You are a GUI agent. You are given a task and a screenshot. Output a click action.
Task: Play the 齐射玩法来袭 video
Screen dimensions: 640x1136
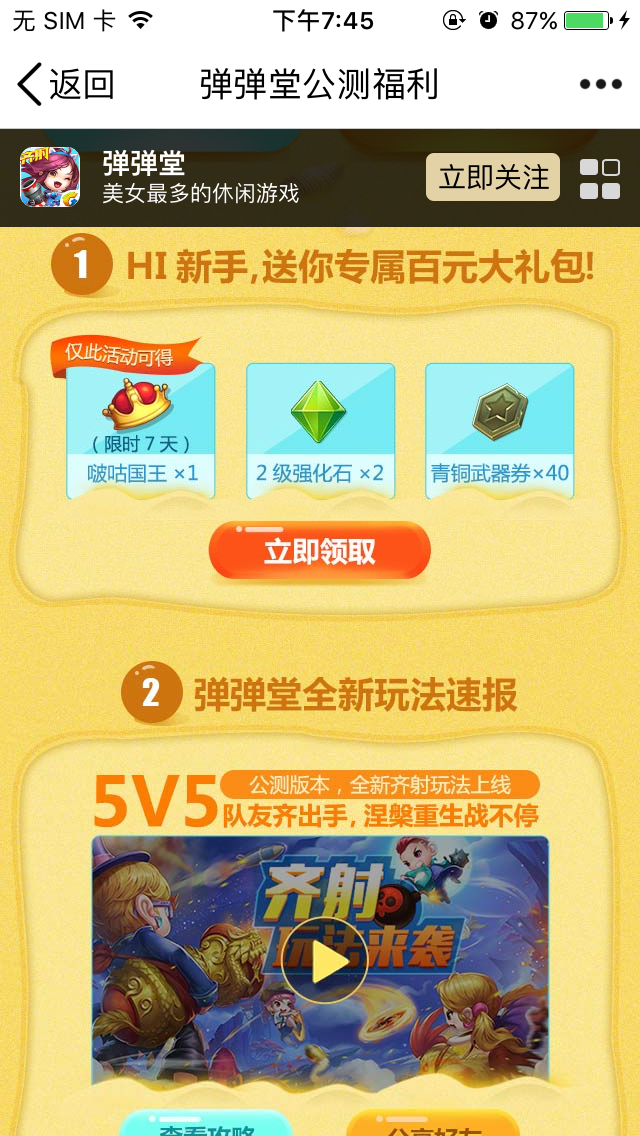tap(320, 960)
